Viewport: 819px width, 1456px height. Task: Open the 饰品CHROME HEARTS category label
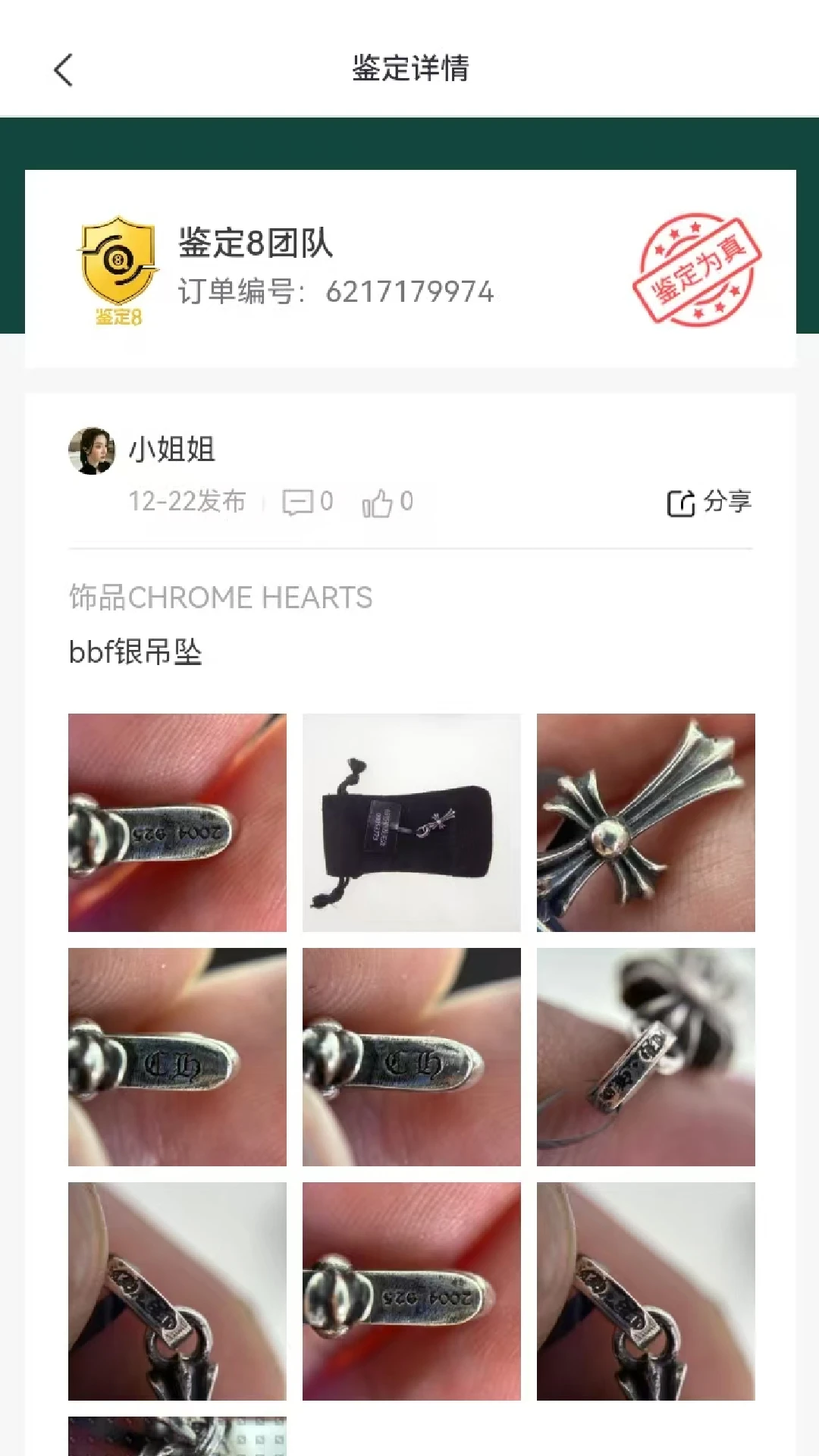click(220, 598)
